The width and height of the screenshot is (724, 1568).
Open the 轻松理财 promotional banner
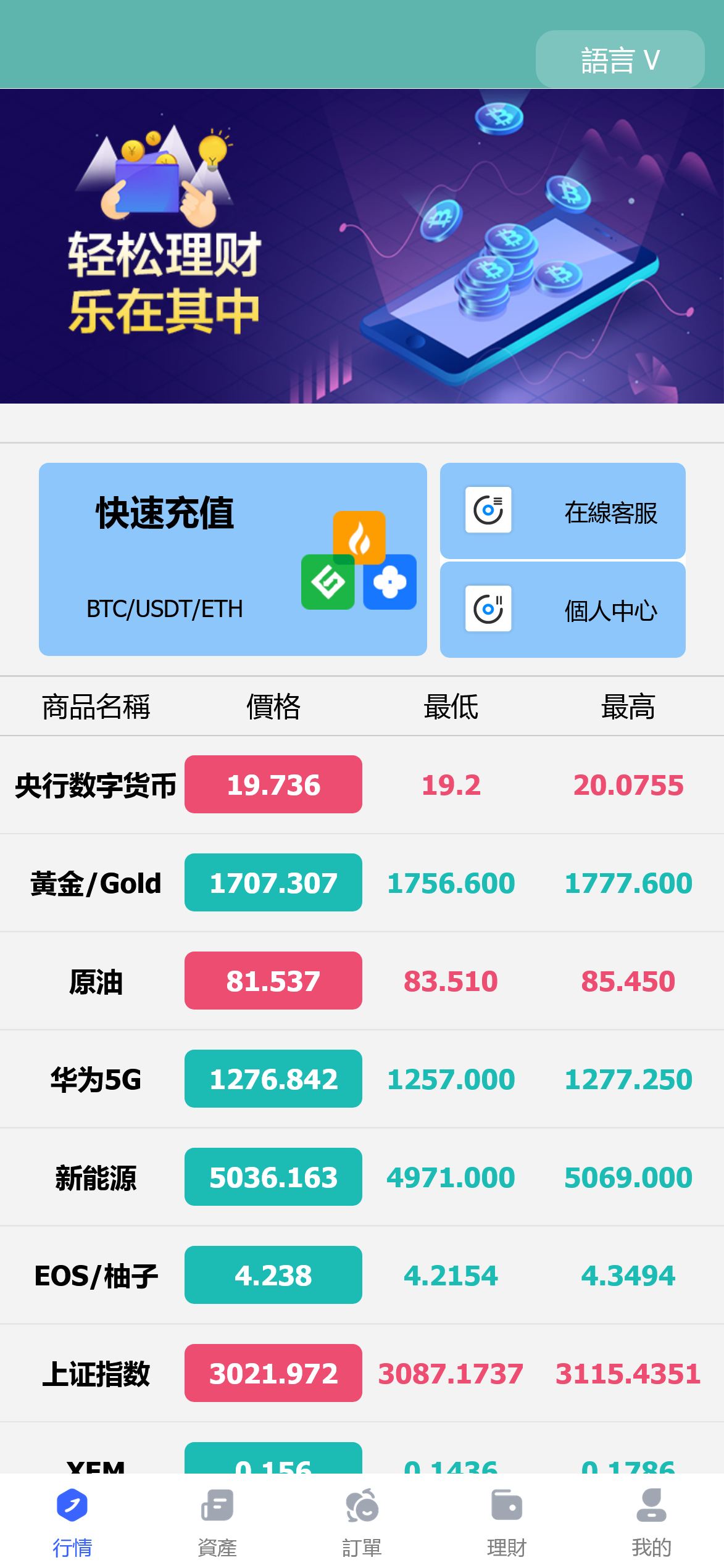click(x=362, y=246)
